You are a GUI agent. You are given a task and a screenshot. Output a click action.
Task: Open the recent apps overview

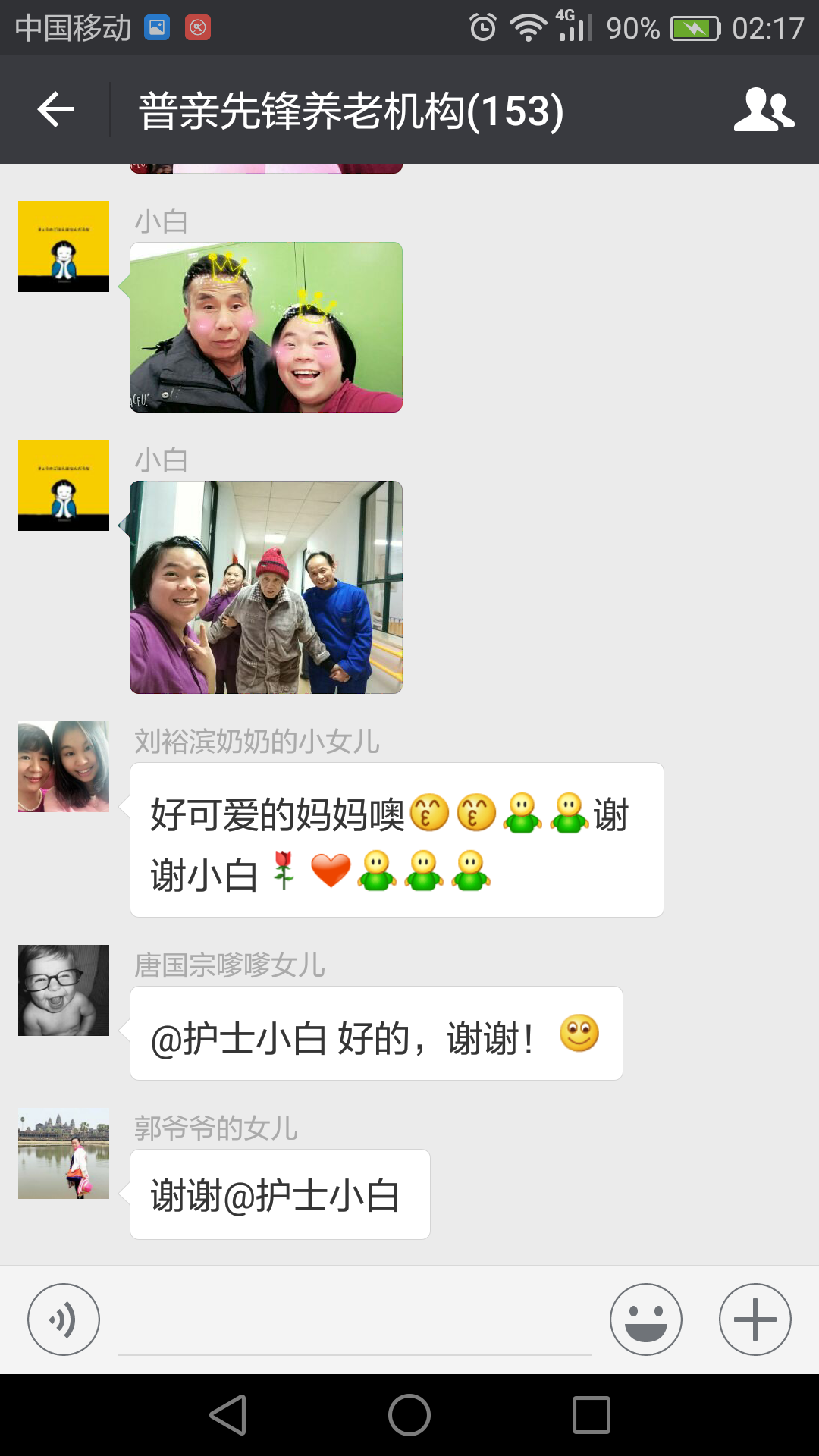591,1415
